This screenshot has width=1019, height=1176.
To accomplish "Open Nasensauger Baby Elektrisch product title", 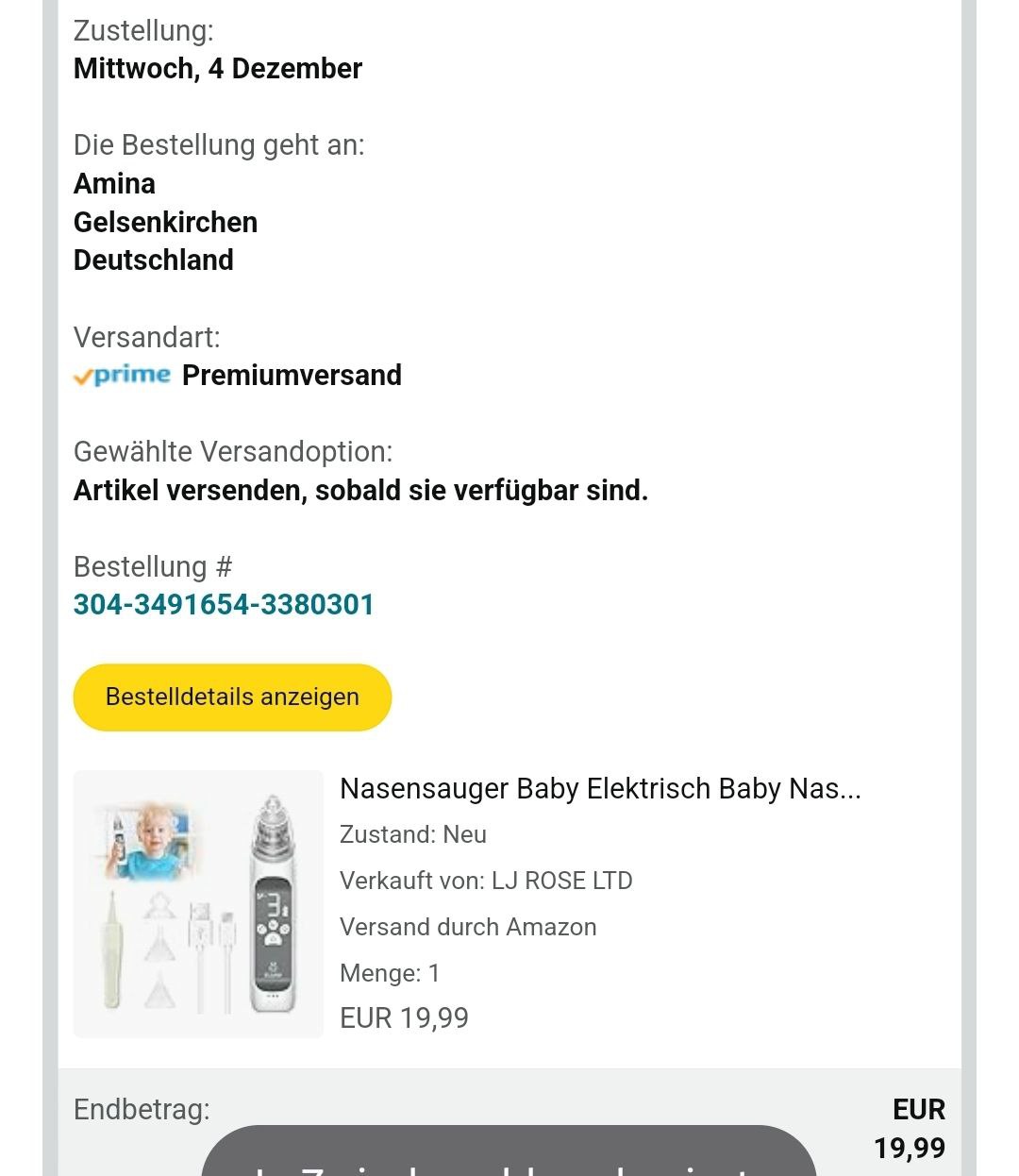I will [x=600, y=788].
